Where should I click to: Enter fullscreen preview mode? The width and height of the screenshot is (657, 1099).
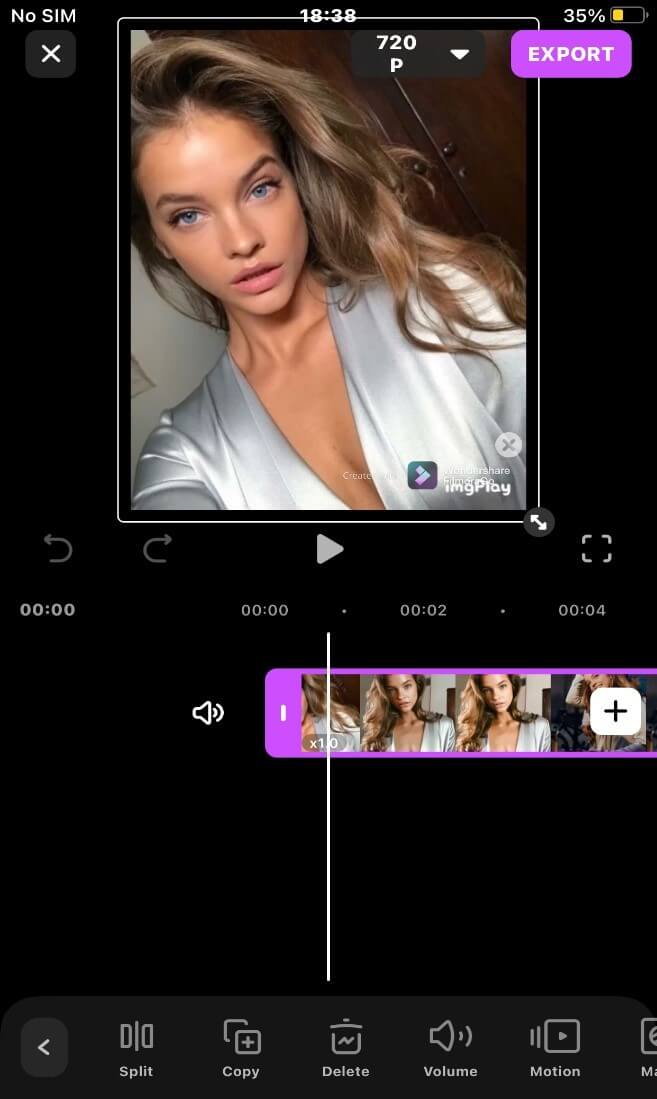(x=596, y=548)
